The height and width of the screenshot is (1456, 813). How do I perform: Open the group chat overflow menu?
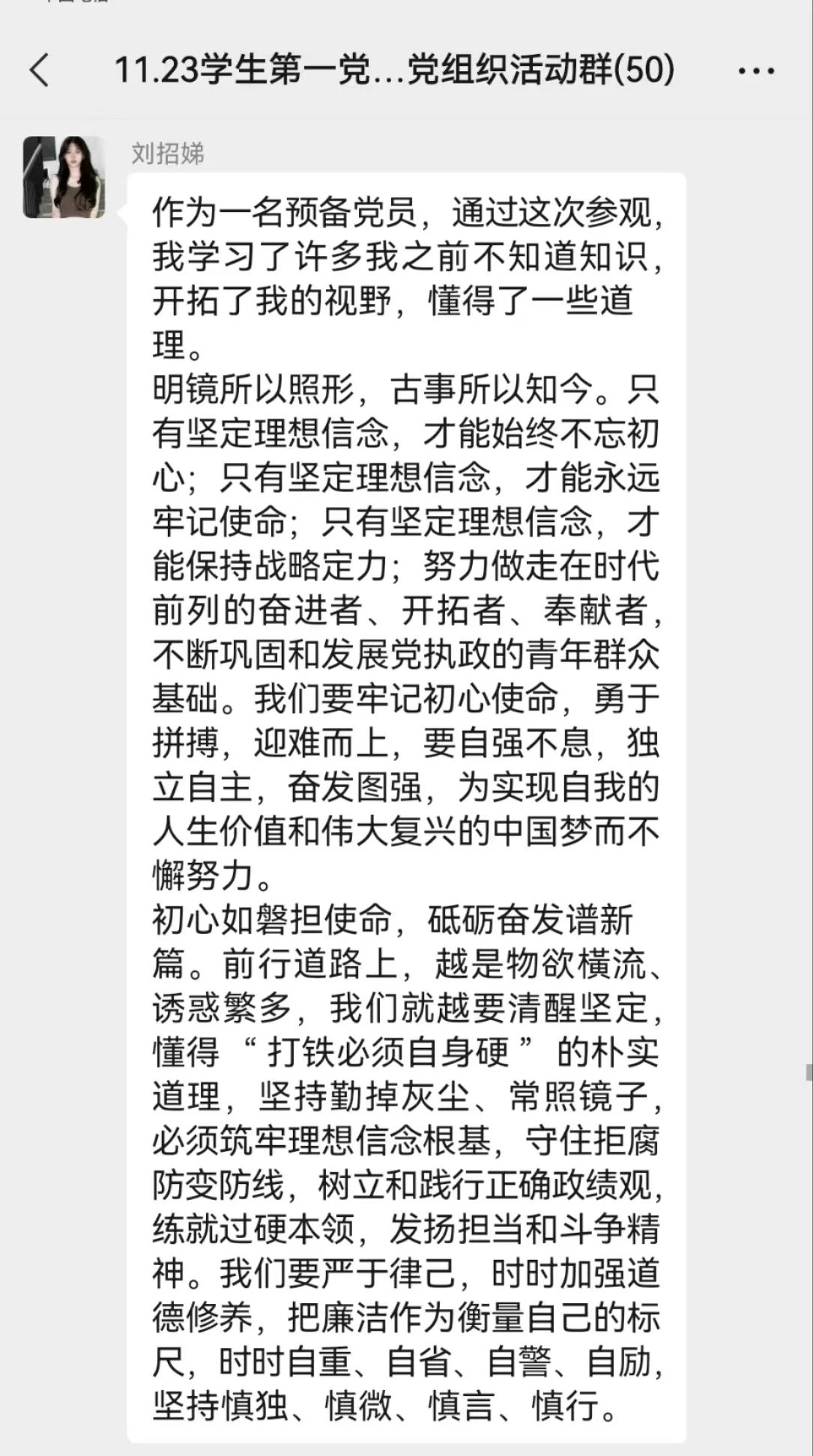[x=755, y=71]
